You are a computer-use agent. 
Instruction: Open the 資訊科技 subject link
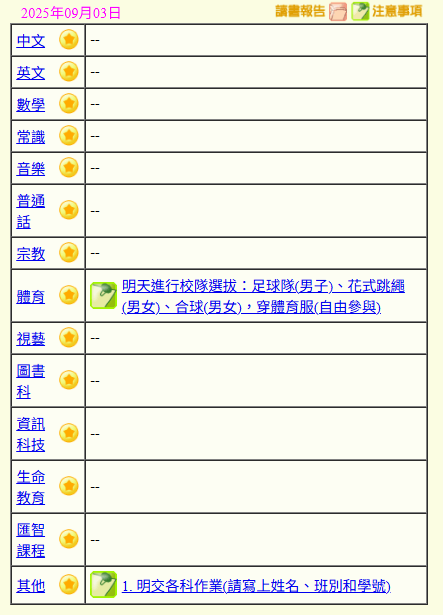point(31,434)
